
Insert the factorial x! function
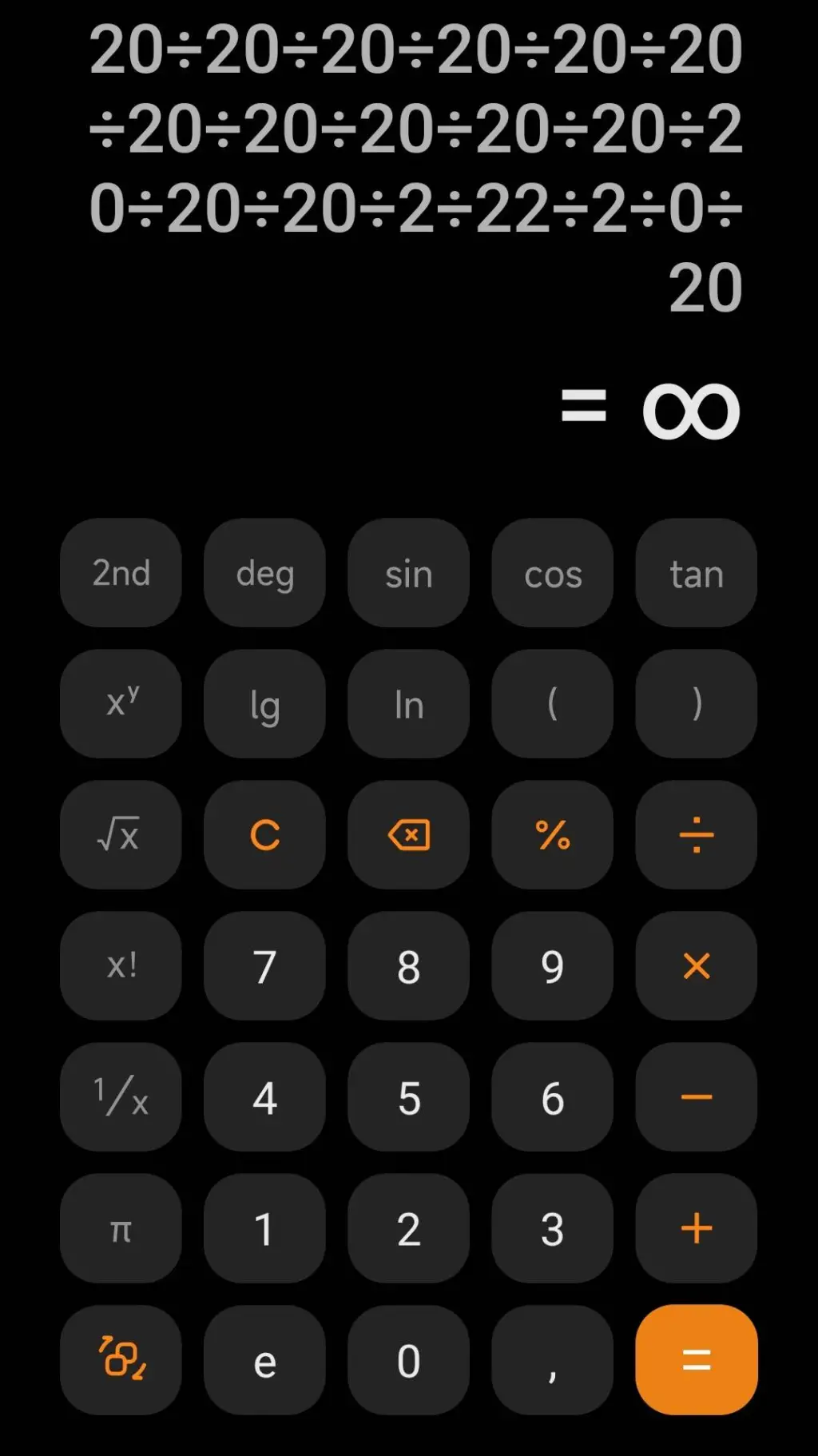(x=121, y=966)
